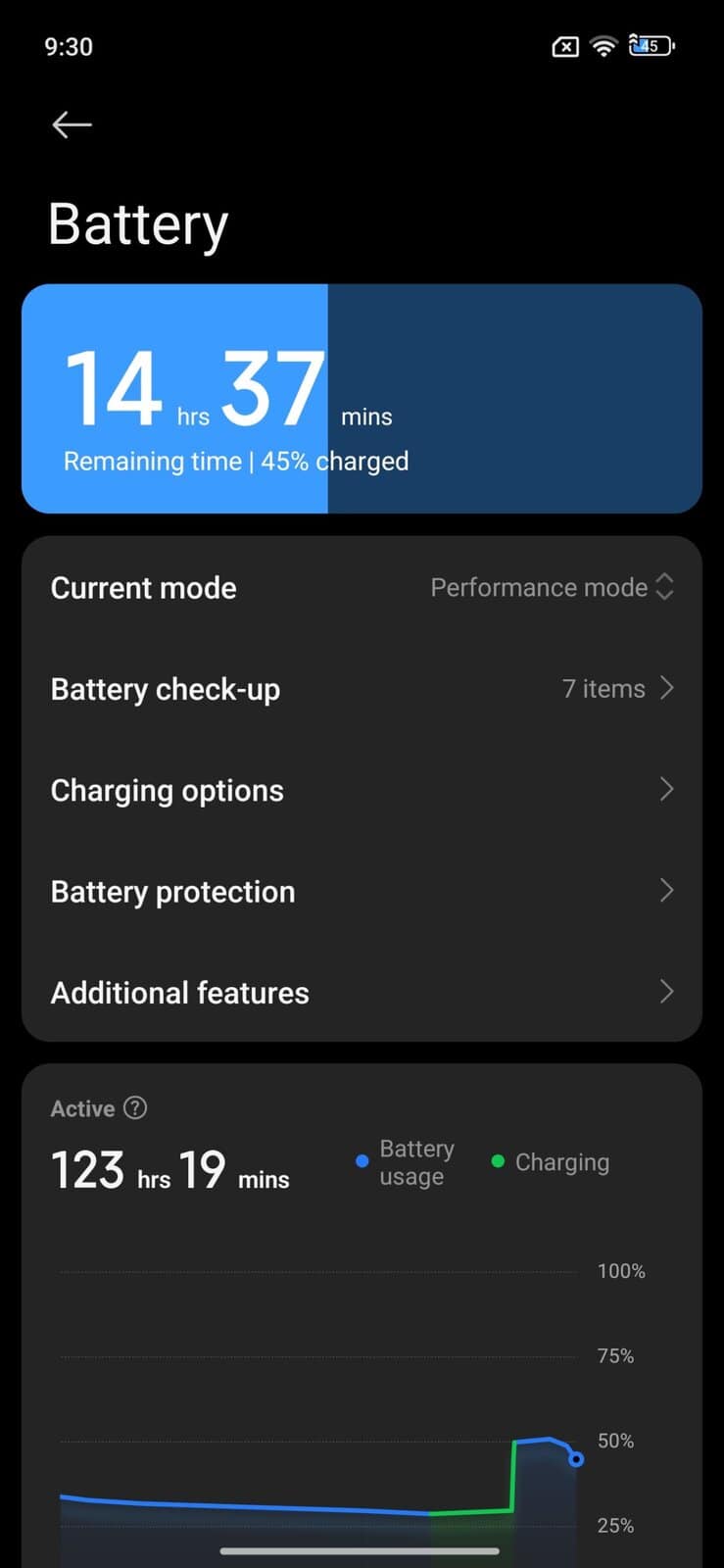This screenshot has height=1568, width=724.
Task: Tap the remaining time battery card
Action: [x=362, y=399]
